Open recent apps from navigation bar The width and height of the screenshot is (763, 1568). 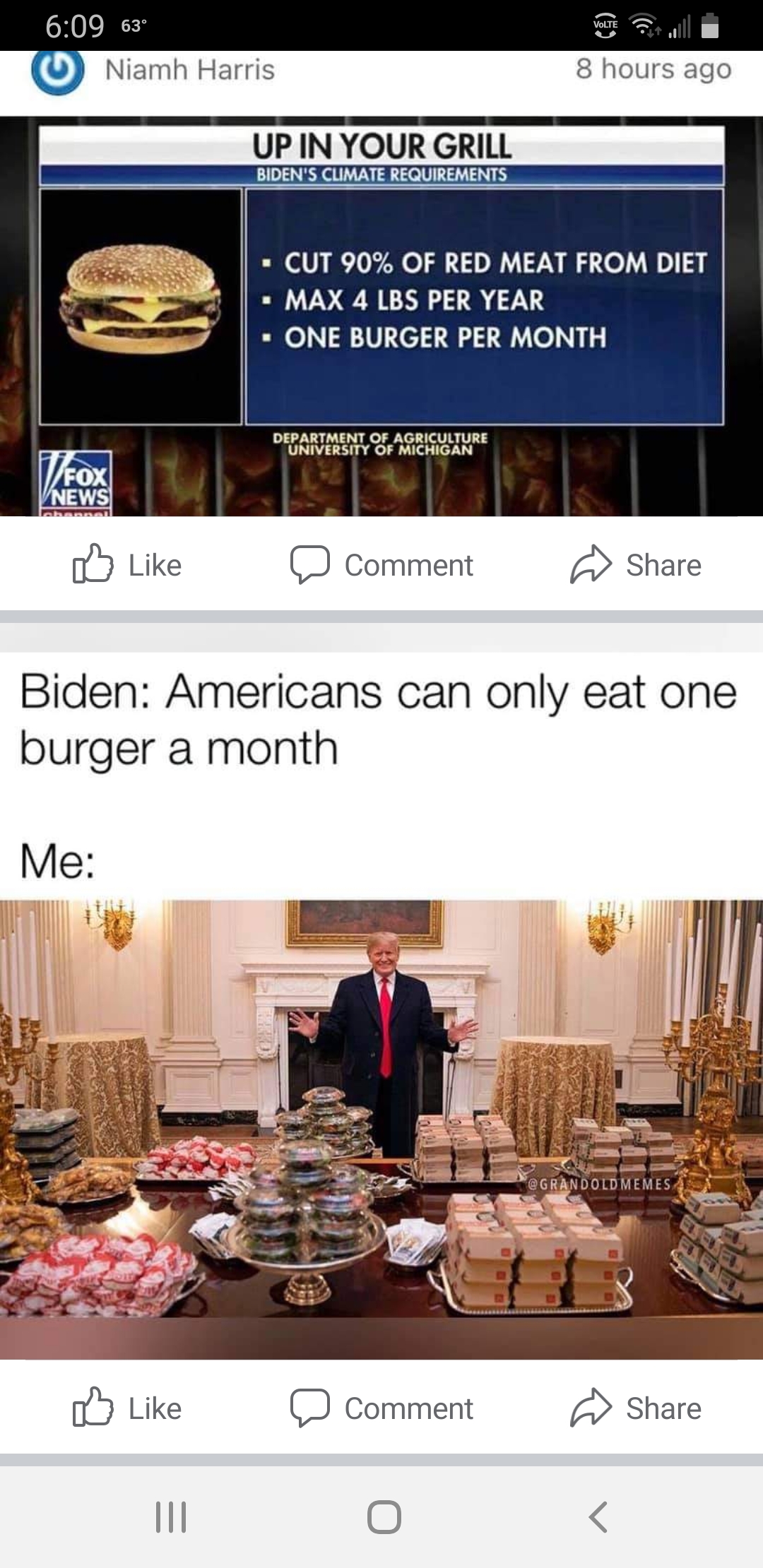click(171, 1516)
